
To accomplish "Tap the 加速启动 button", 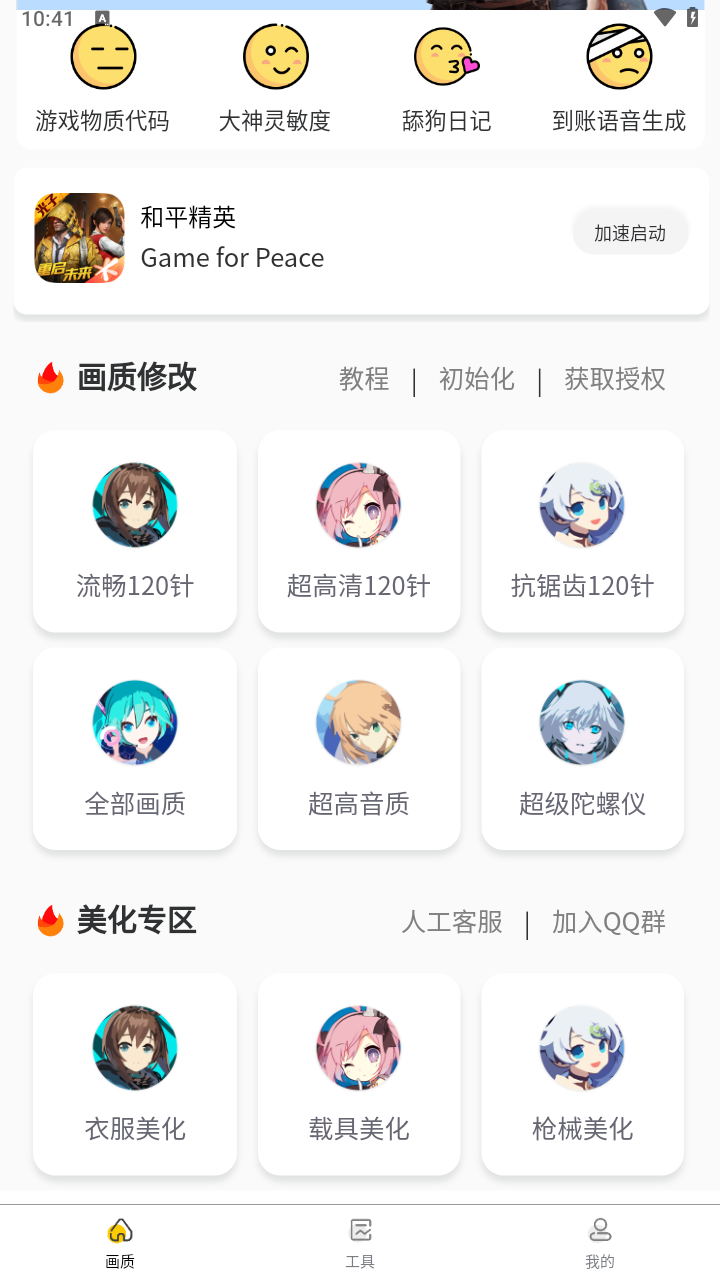I will (629, 233).
